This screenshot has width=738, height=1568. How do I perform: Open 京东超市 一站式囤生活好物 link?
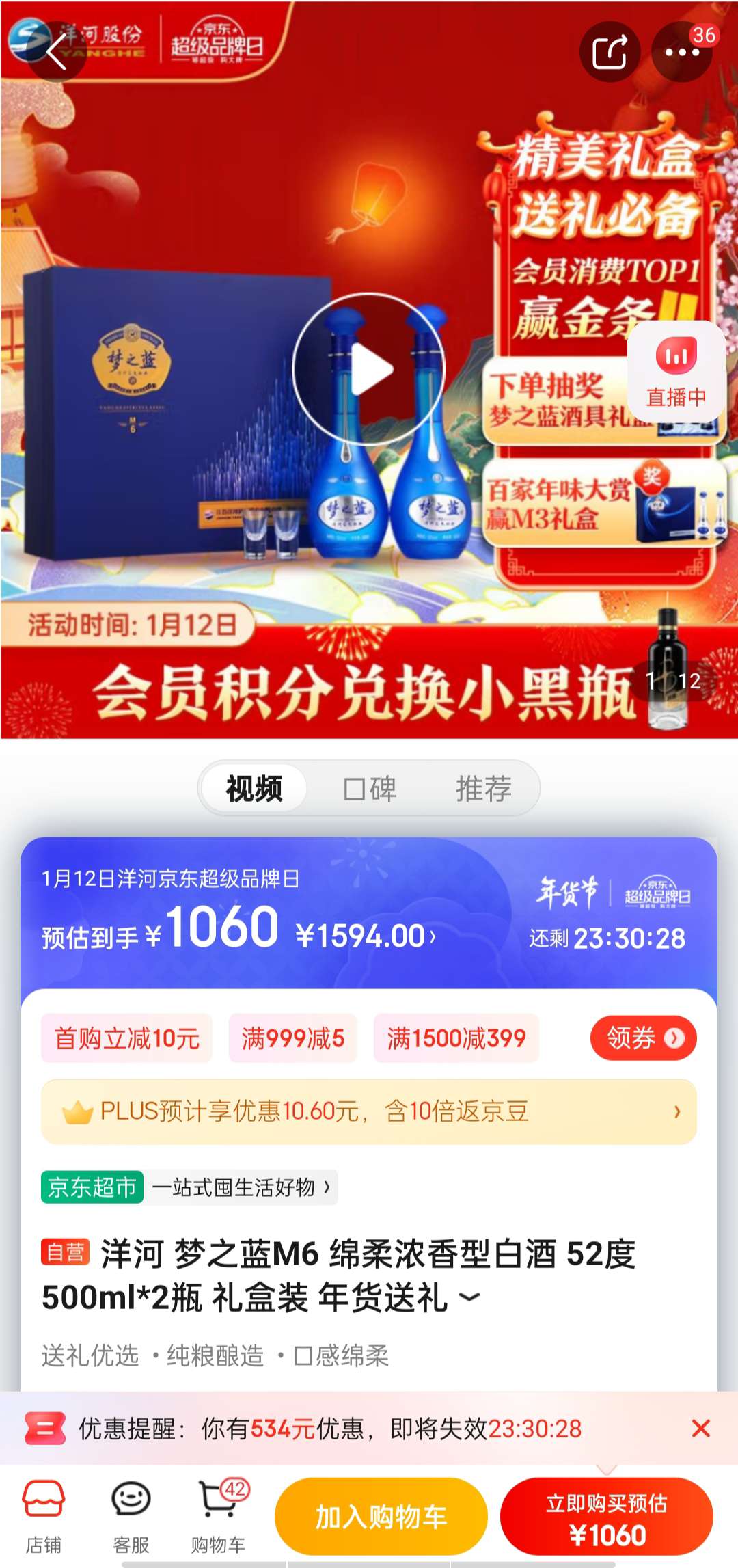click(189, 1187)
